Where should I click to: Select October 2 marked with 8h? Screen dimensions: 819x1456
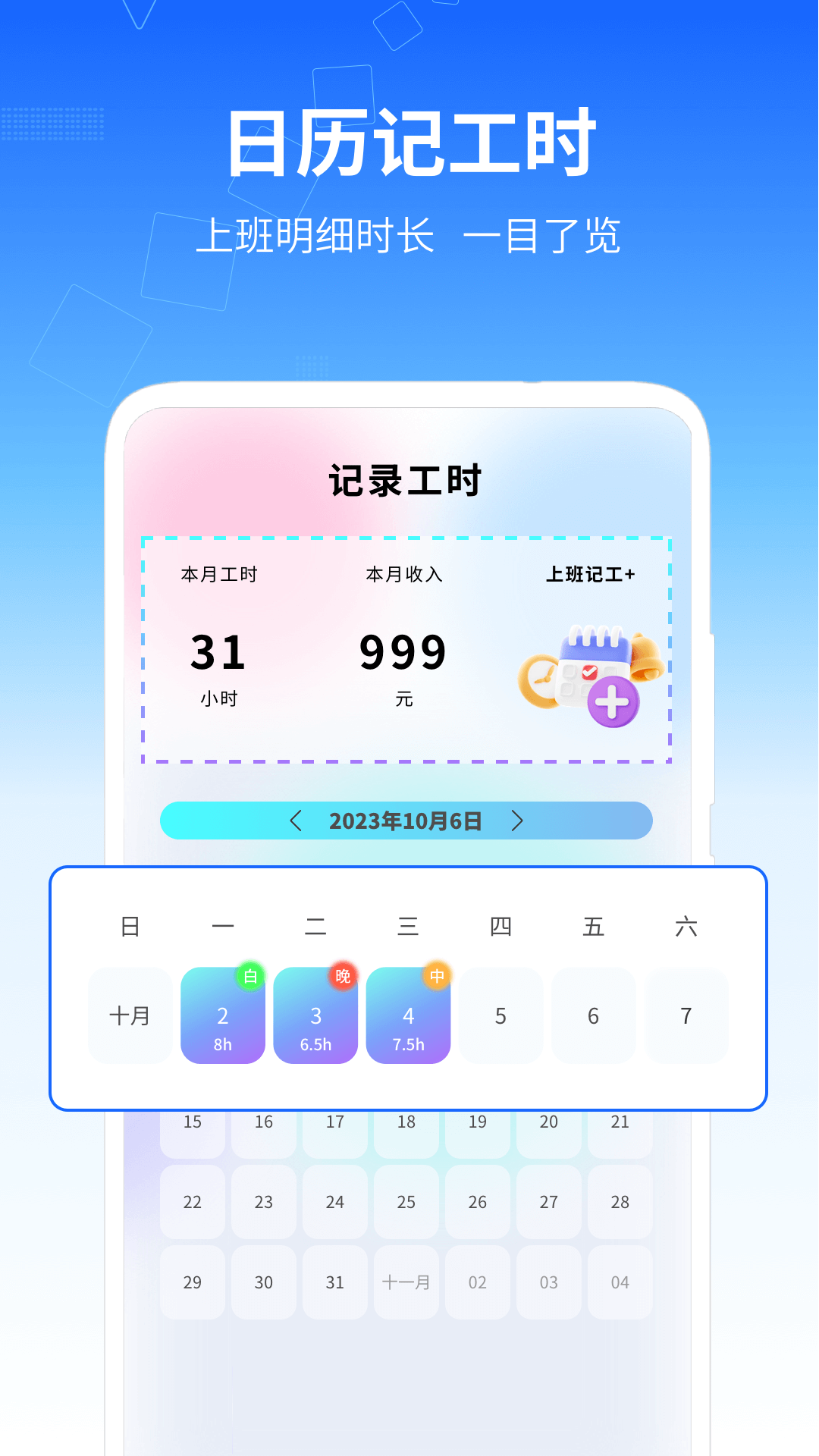pyautogui.click(x=223, y=1015)
